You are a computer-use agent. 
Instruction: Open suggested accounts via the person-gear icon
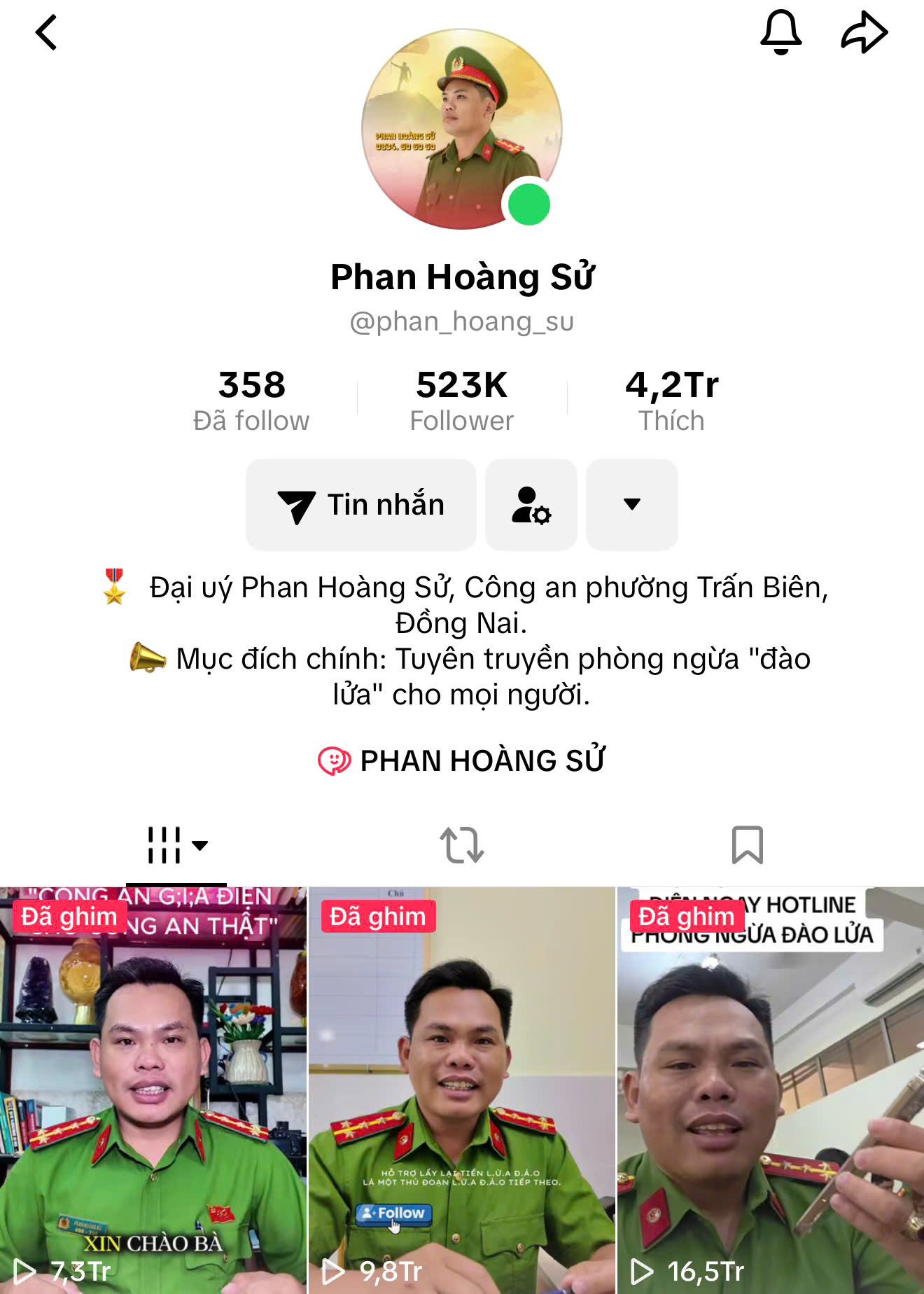pos(531,506)
